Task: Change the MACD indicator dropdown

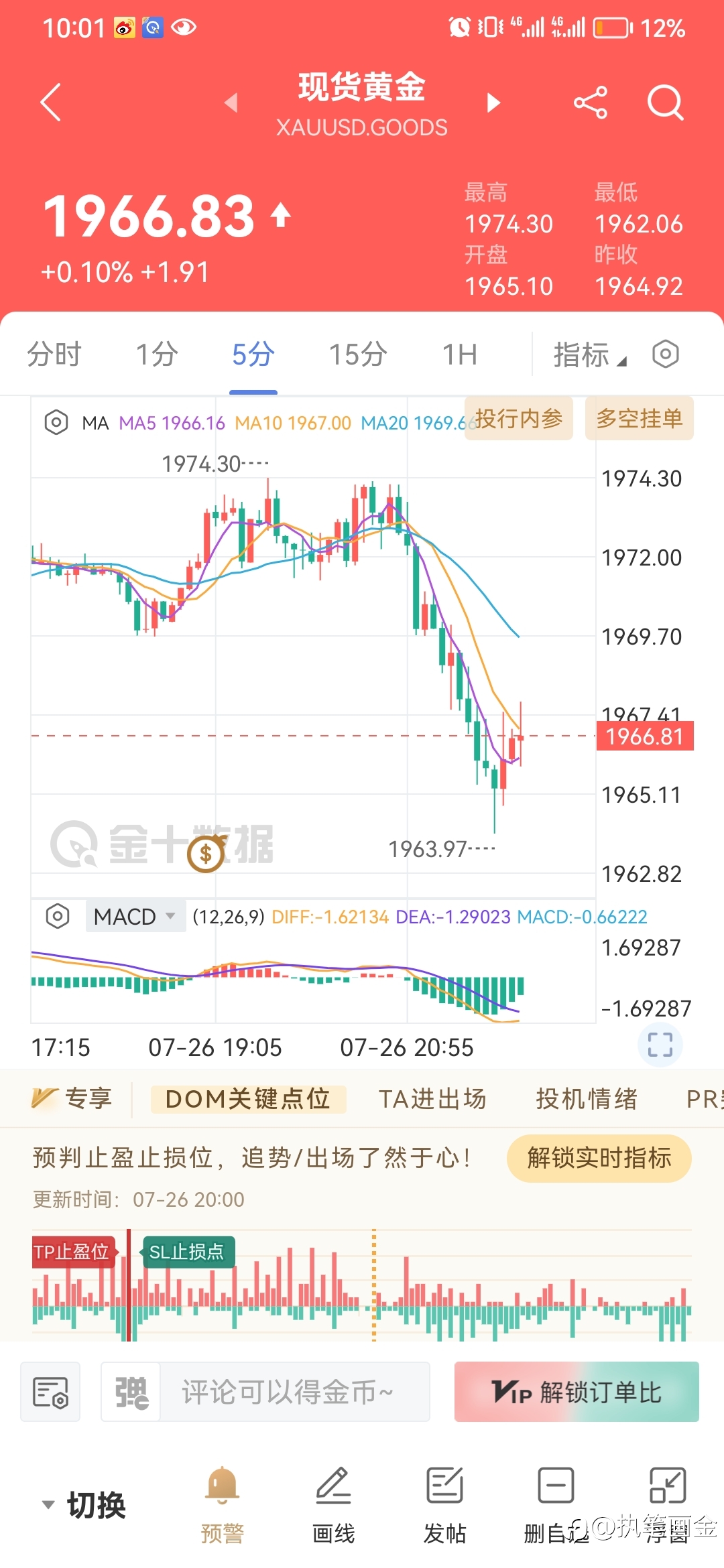Action: point(135,916)
